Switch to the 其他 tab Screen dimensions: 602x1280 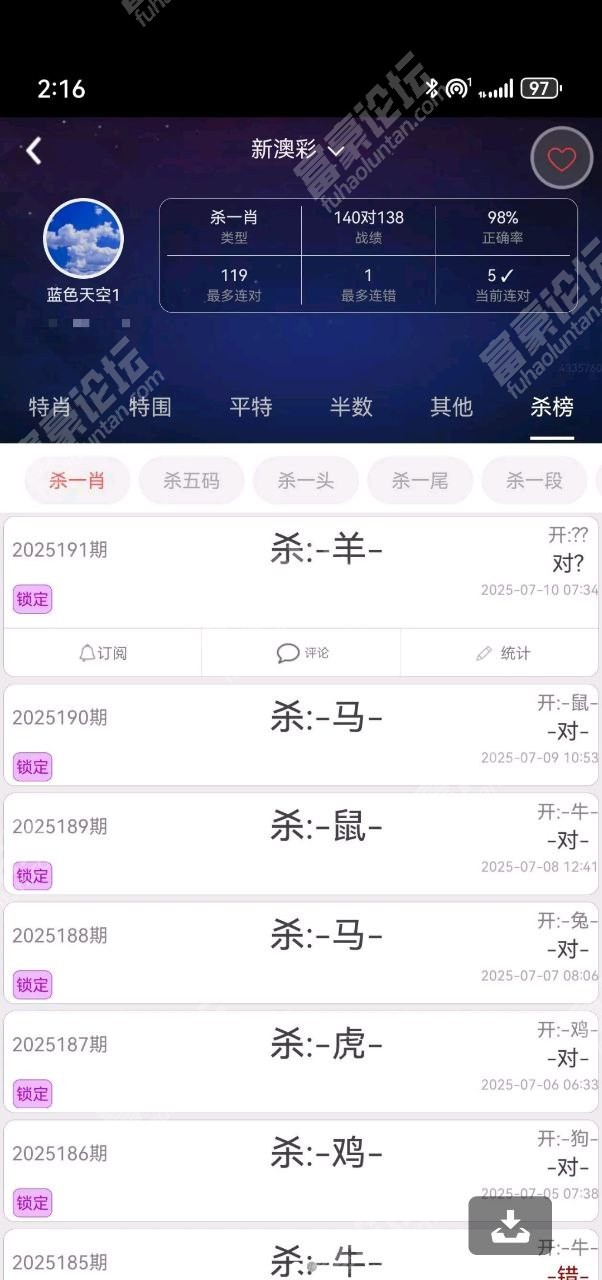(451, 407)
